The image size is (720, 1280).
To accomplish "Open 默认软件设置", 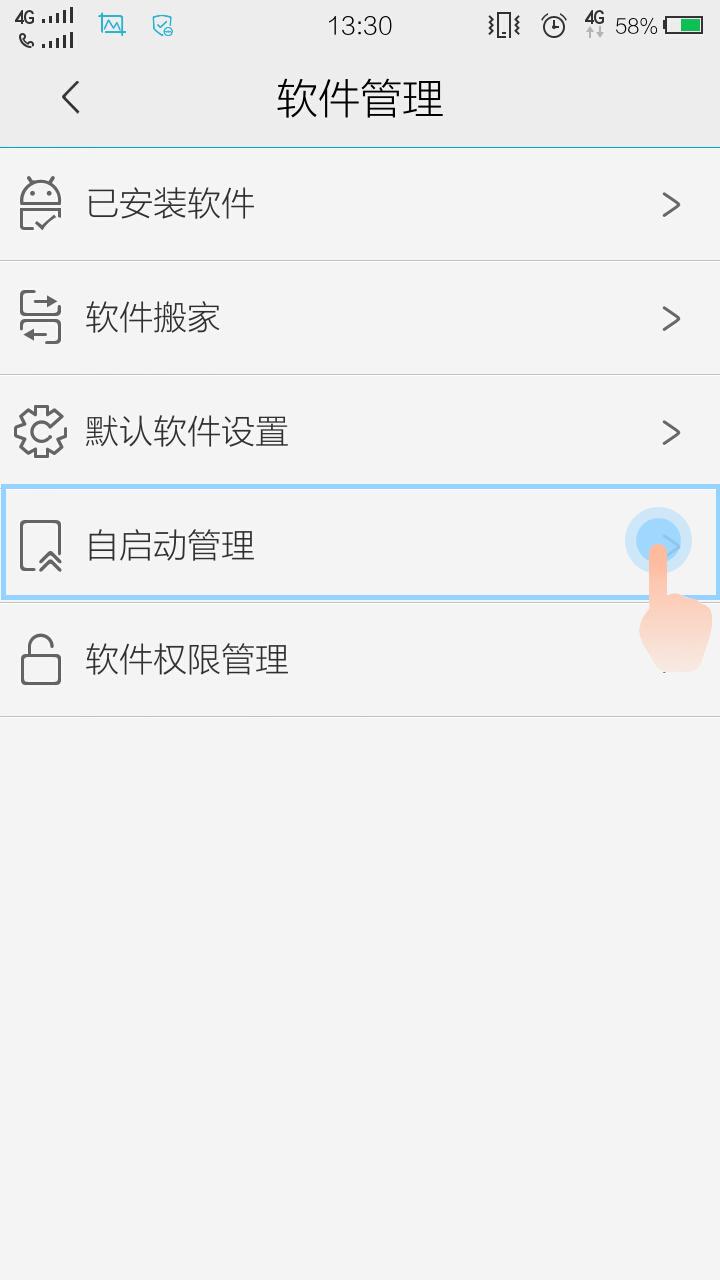I will coord(360,432).
